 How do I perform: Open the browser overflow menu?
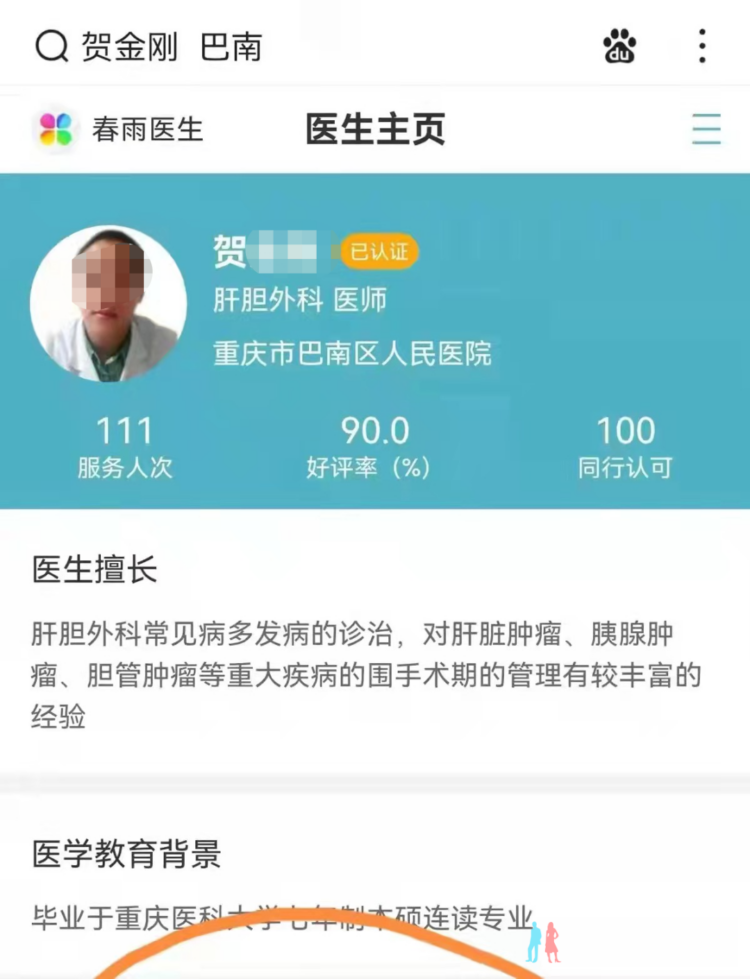pos(702,46)
